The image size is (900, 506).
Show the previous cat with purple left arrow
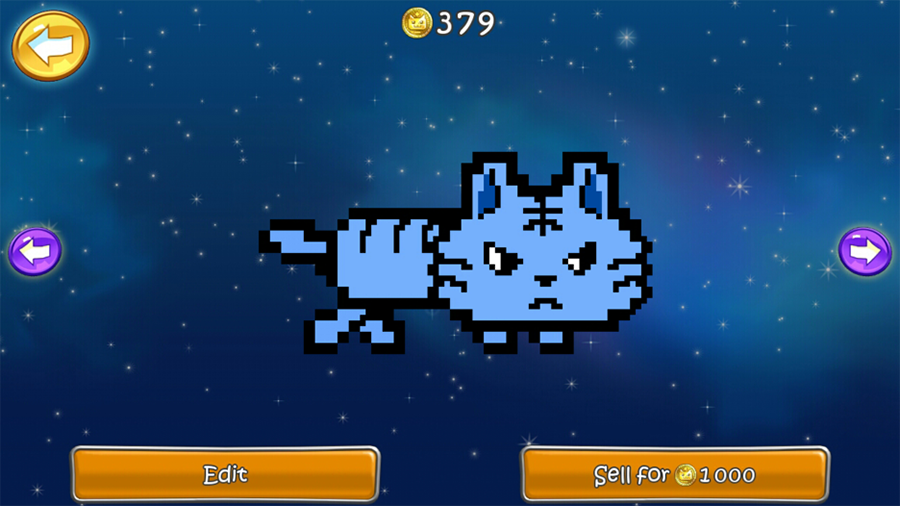pos(35,252)
